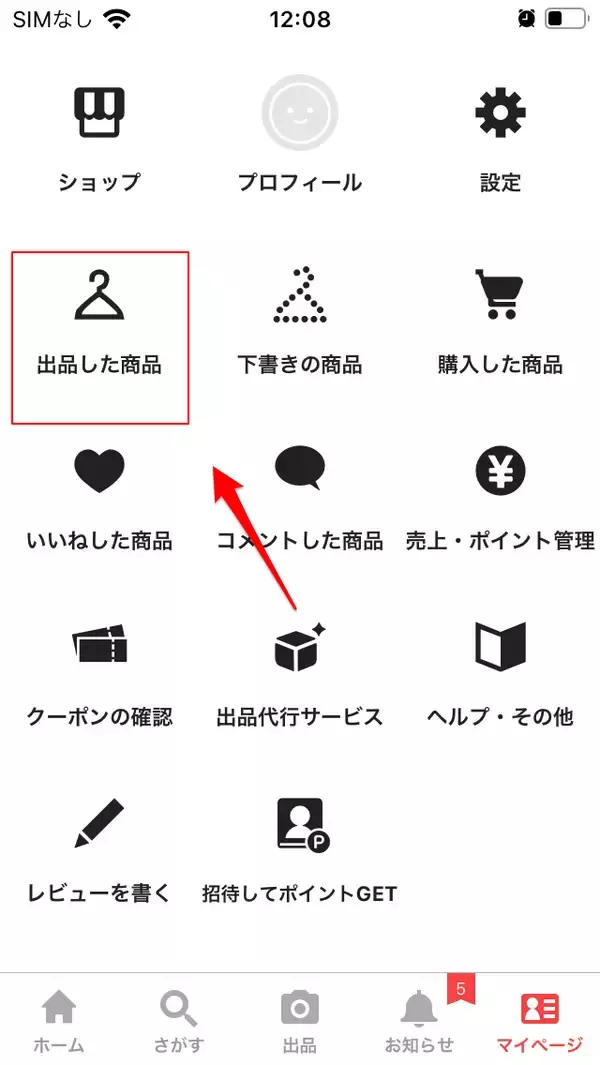Switch to the ホーム (Home) tab
Image resolution: width=600 pixels, height=1065 pixels.
point(59,1020)
